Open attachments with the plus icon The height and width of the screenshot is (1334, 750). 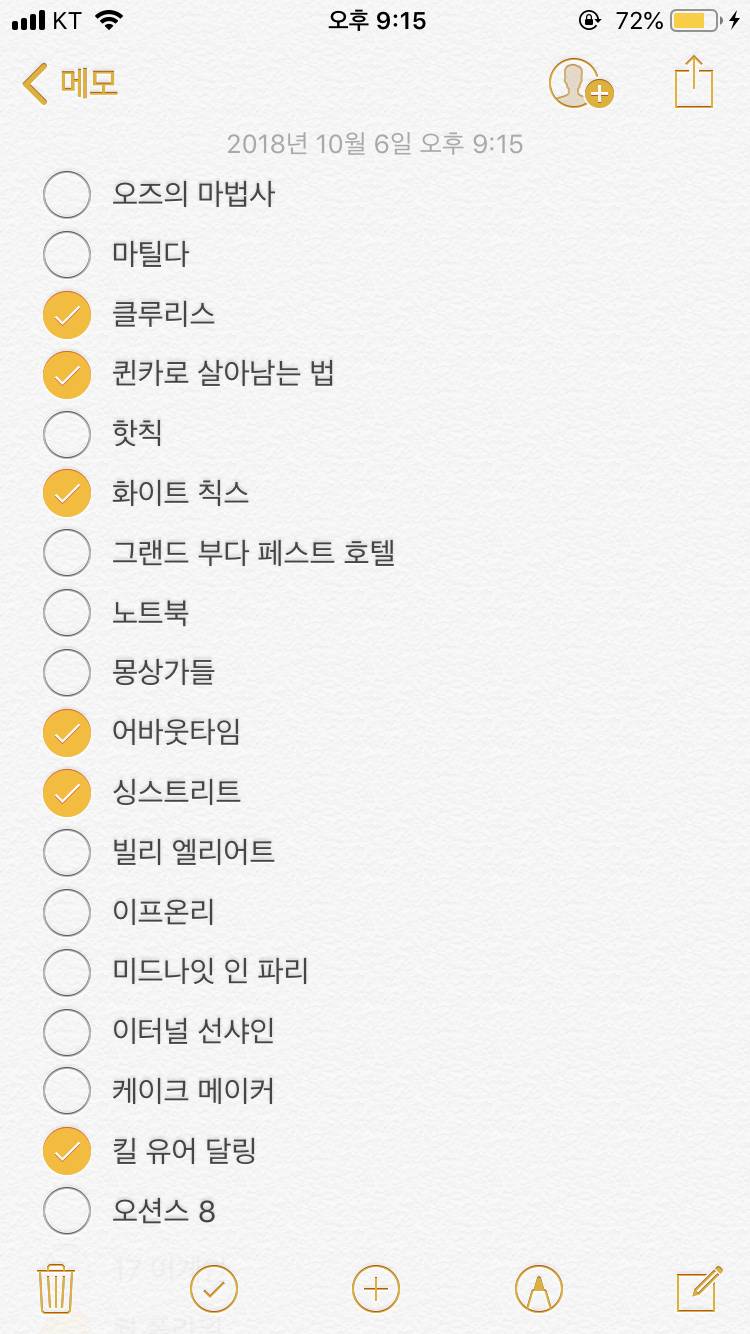375,1289
